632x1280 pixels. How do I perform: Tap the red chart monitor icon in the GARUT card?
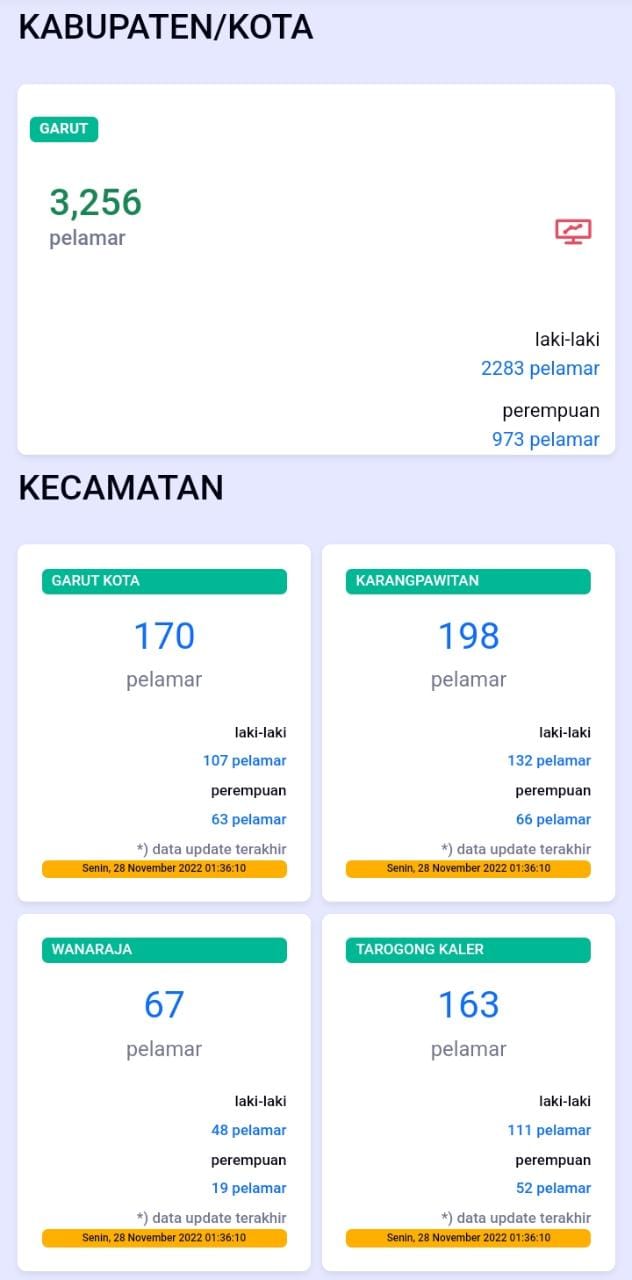[x=573, y=232]
